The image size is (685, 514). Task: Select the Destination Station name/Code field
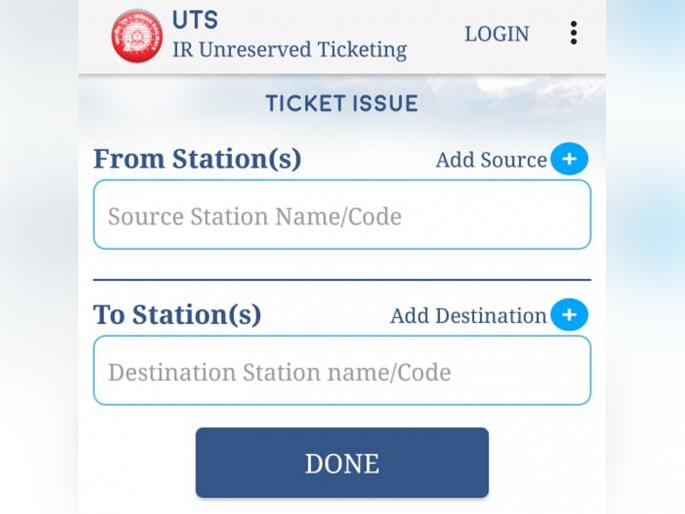[341, 371]
